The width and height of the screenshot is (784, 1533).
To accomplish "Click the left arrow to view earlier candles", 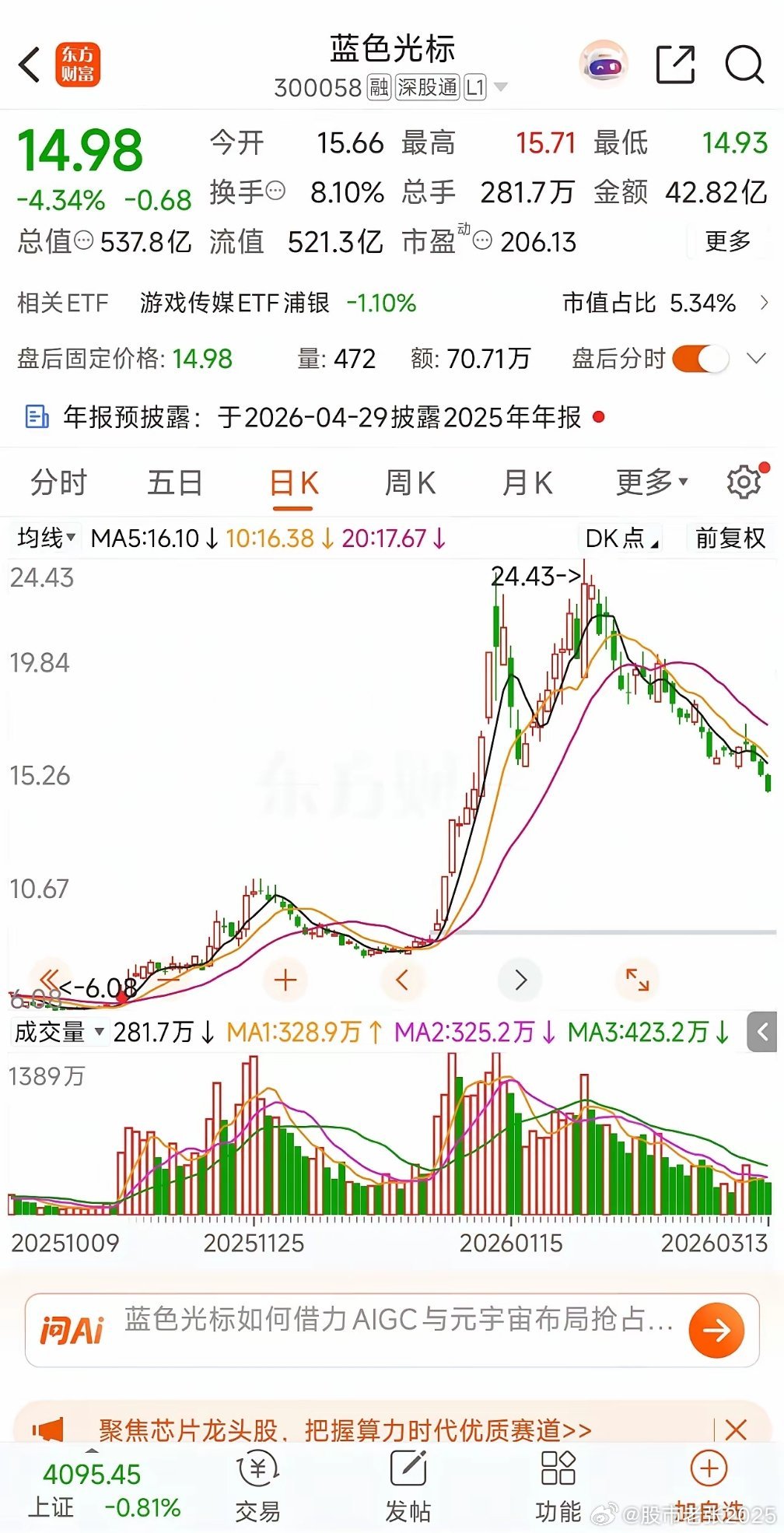I will [x=402, y=979].
